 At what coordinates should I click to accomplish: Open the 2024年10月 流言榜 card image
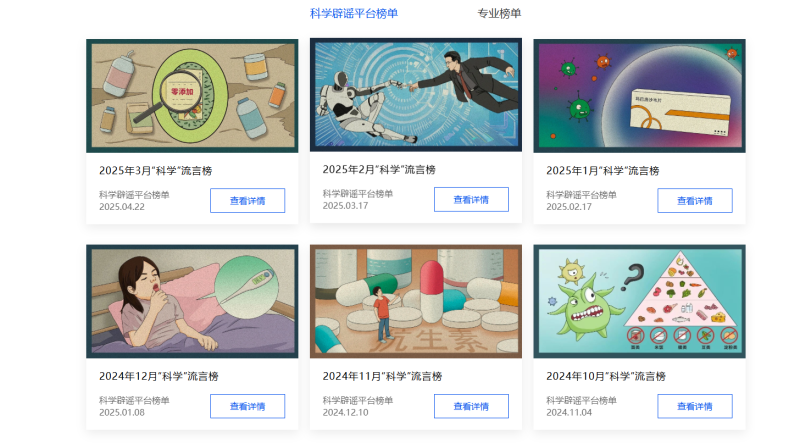639,301
